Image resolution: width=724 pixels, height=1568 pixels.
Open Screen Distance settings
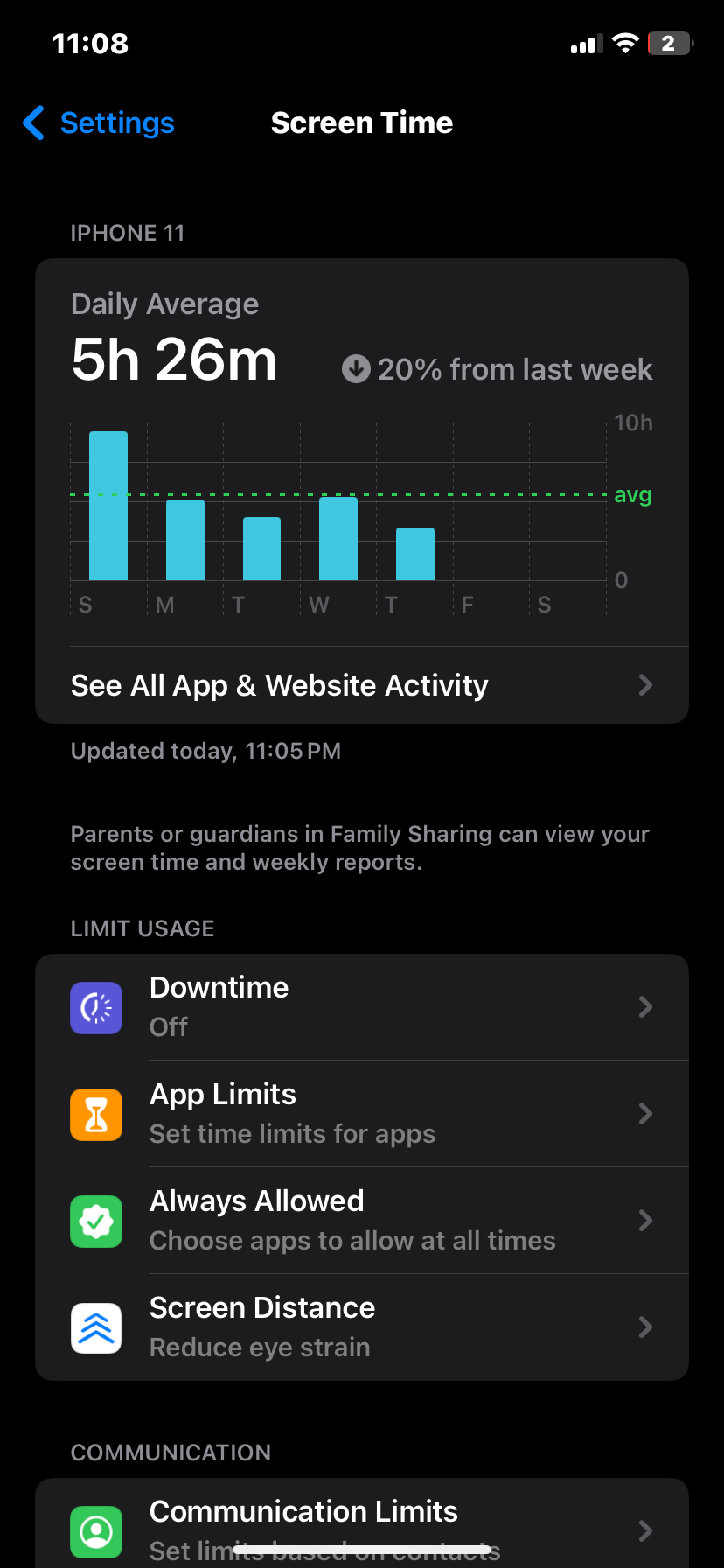pyautogui.click(x=361, y=1327)
